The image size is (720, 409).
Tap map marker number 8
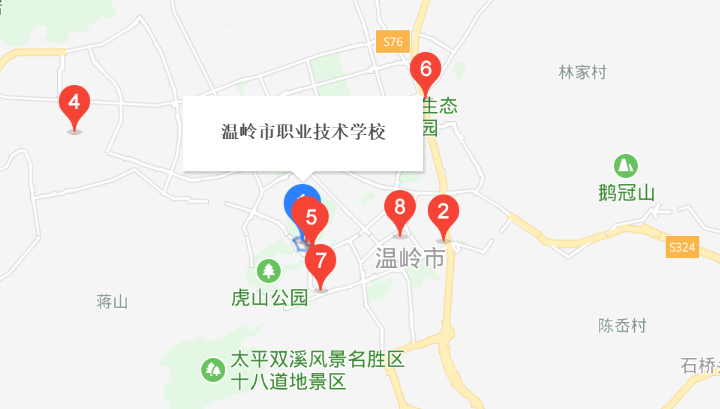tap(400, 209)
